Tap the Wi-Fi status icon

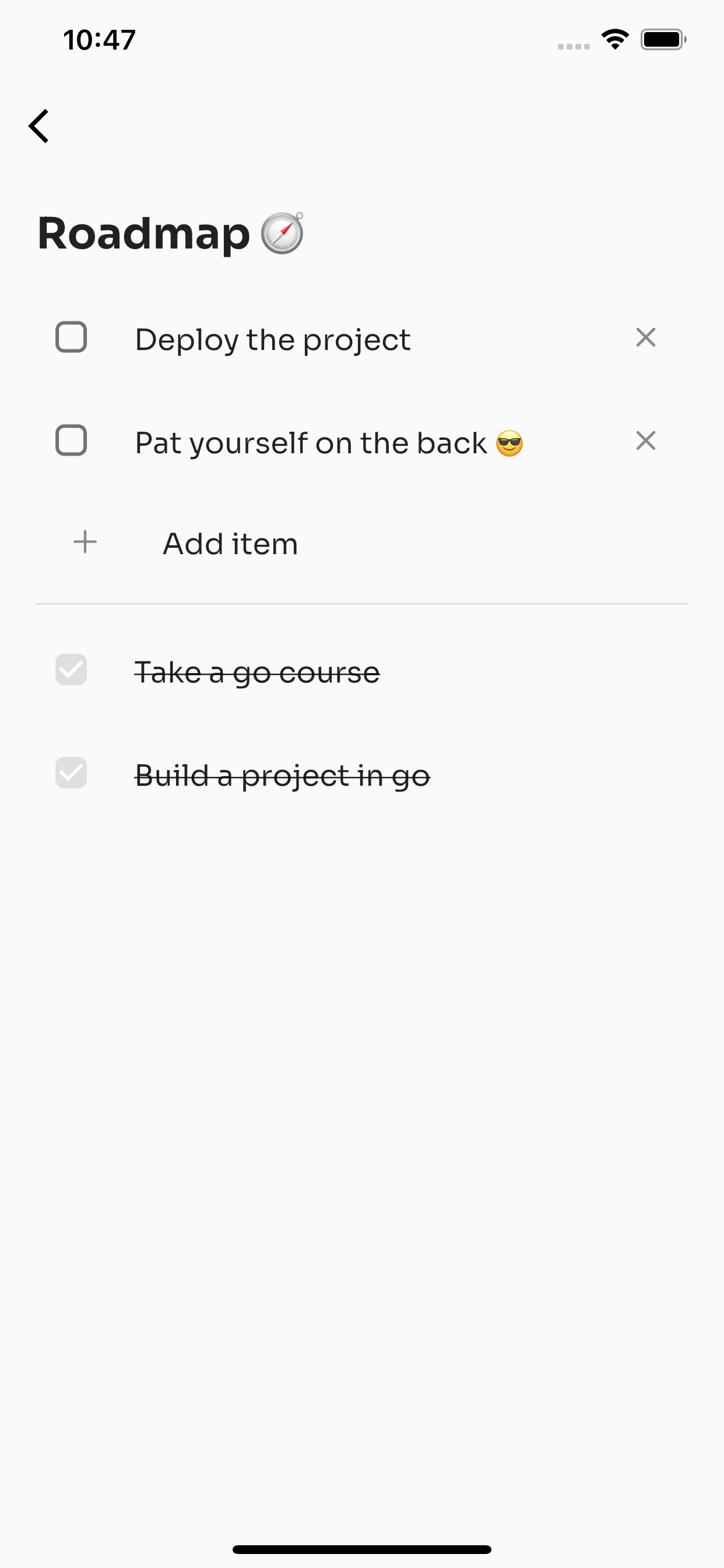(614, 39)
